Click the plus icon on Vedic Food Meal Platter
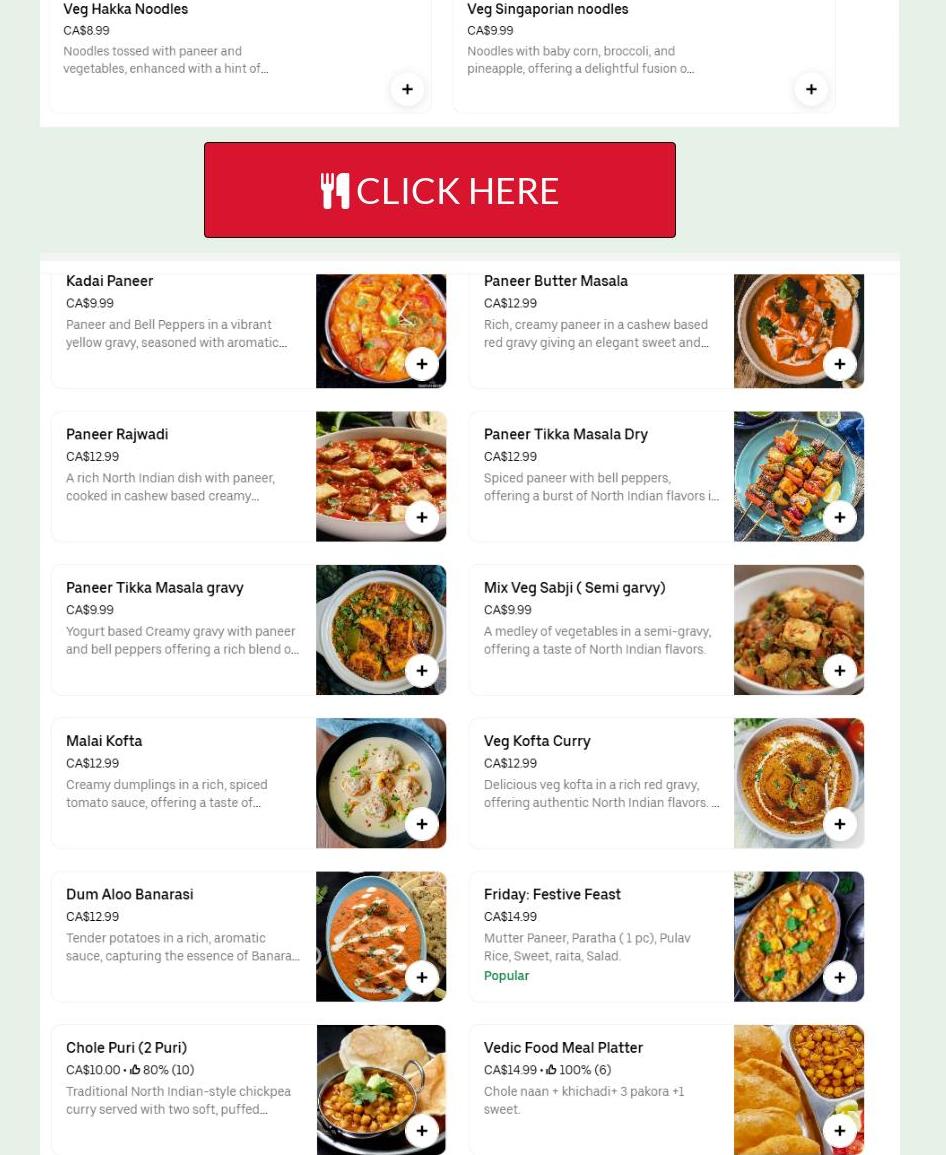 pos(839,1130)
